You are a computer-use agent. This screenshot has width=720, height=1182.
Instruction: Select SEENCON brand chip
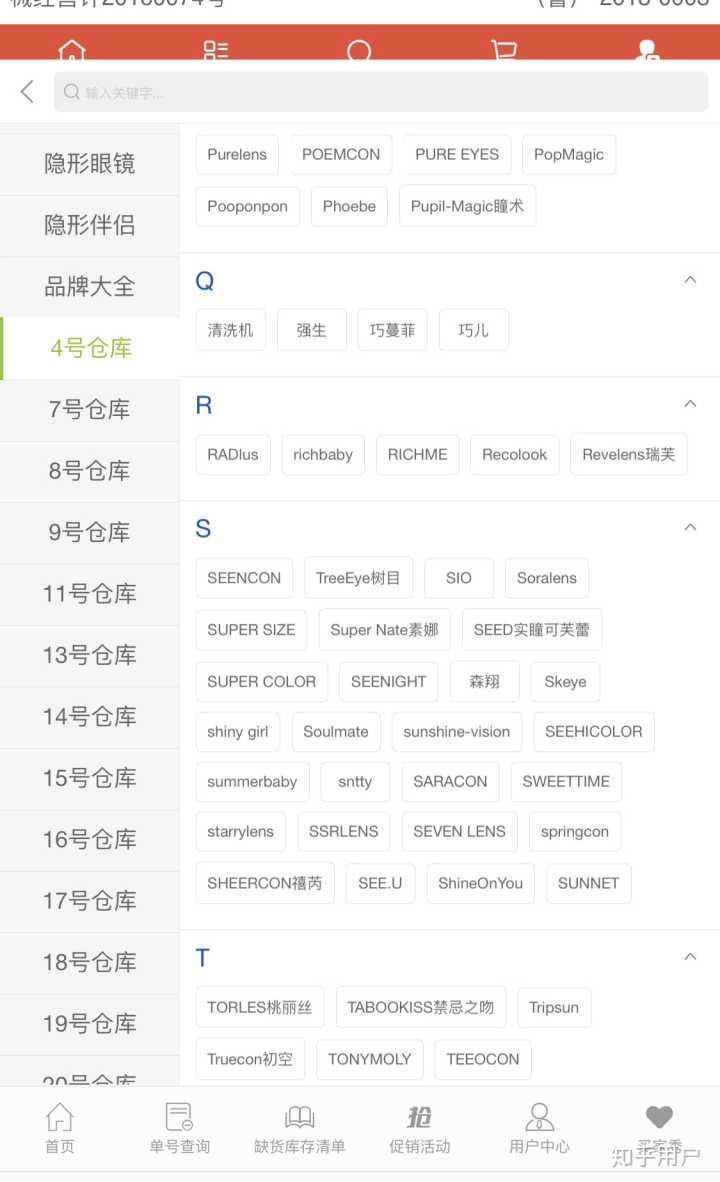[244, 578]
